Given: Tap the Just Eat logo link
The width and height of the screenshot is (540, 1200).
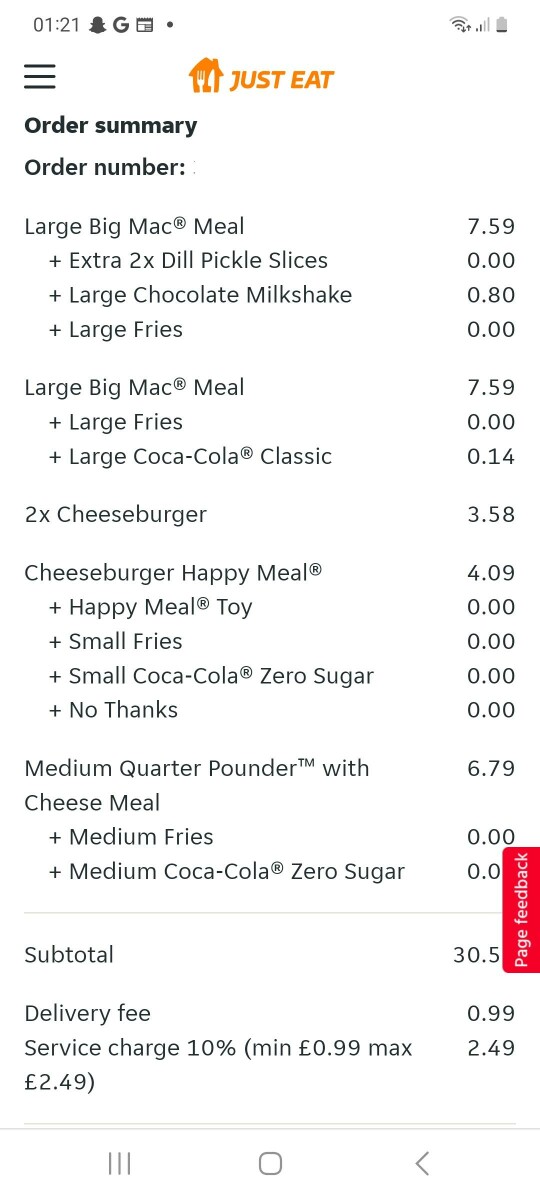Looking at the screenshot, I should coord(261,77).
